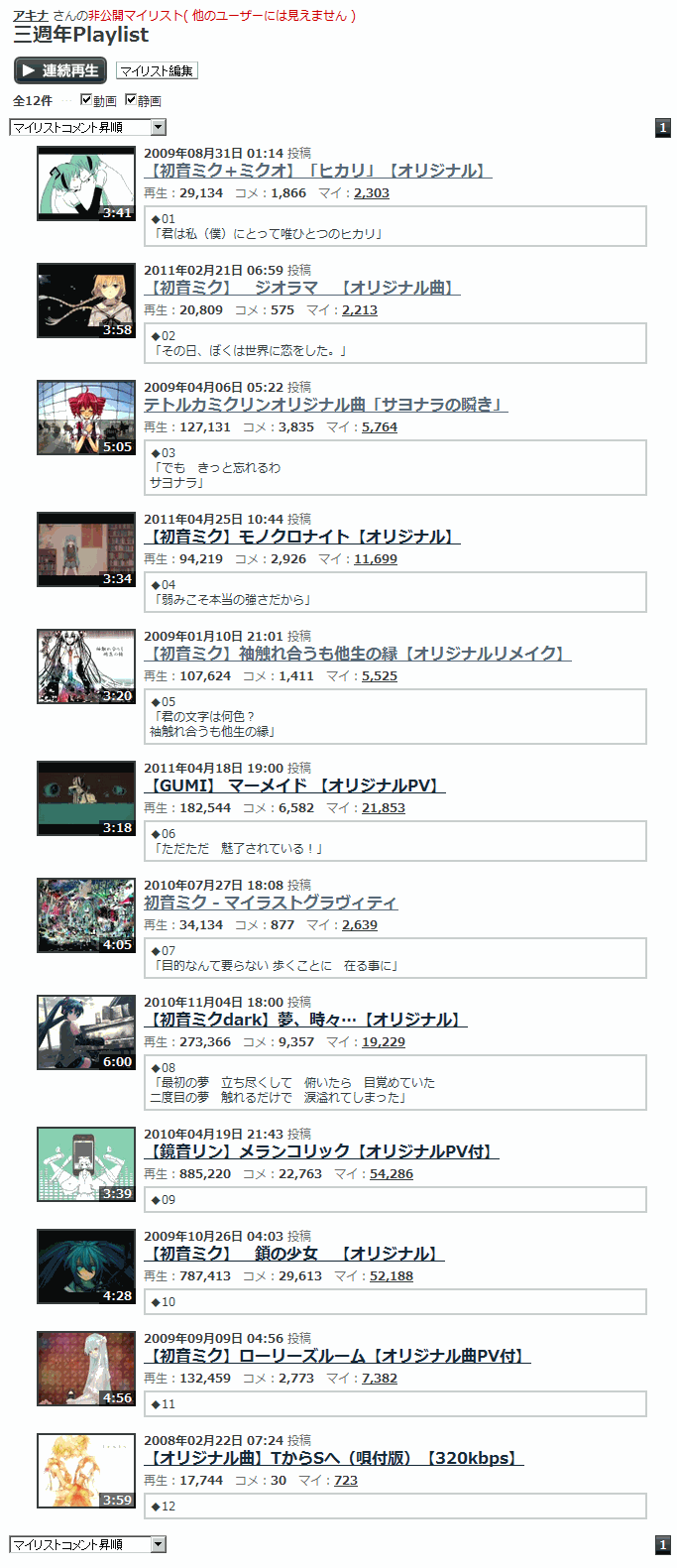Open the GUMI マーメイド video thumbnail
This screenshot has width=677, height=1568.
click(x=86, y=798)
